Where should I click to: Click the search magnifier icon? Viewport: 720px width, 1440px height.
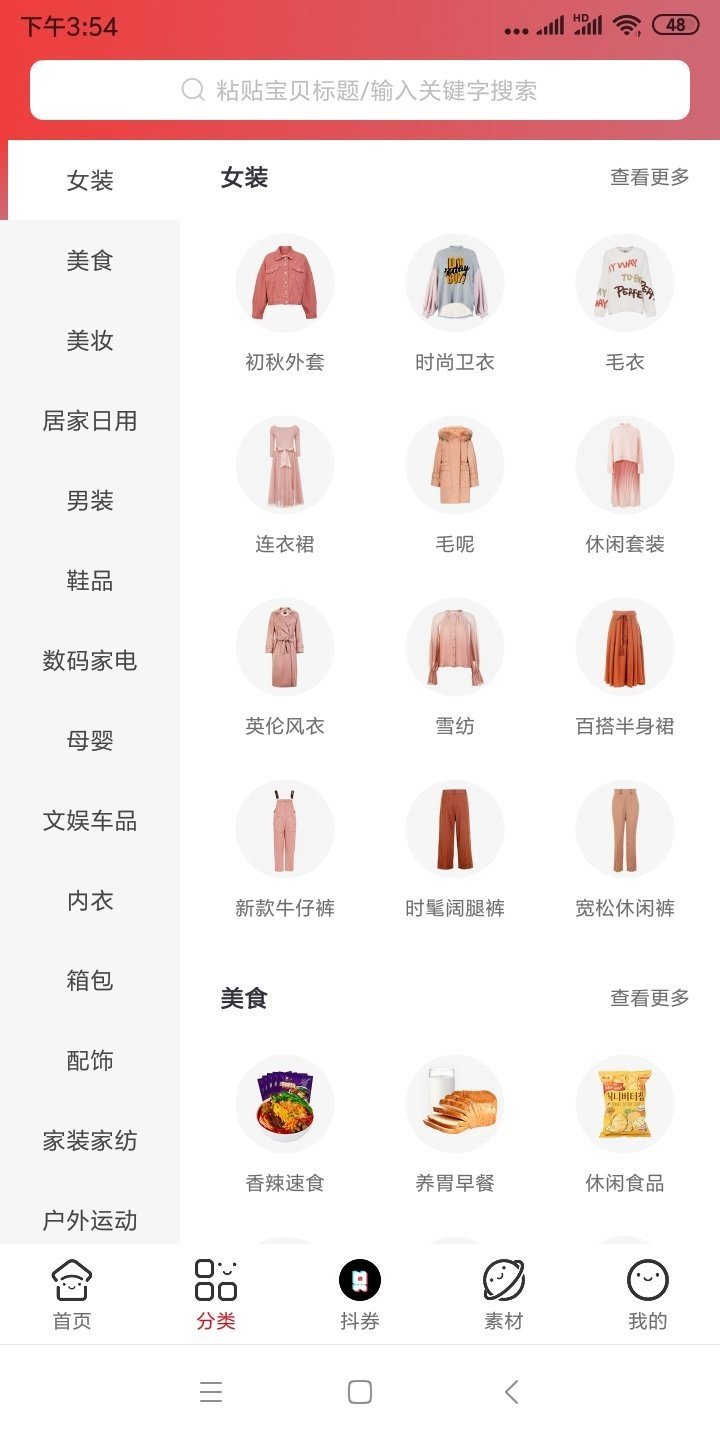[191, 90]
